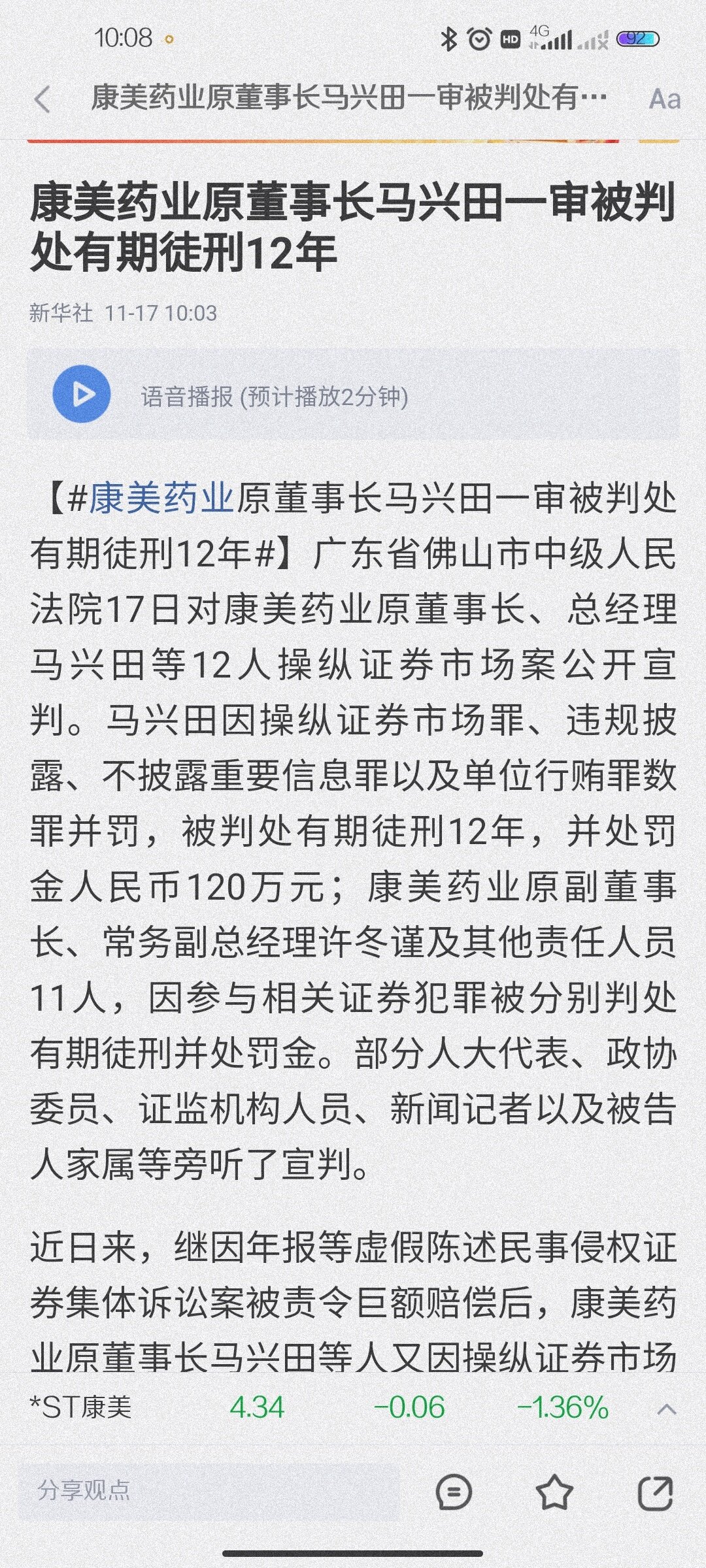Tap the 分享观点 comment field
The image size is (706, 1568).
click(209, 1490)
